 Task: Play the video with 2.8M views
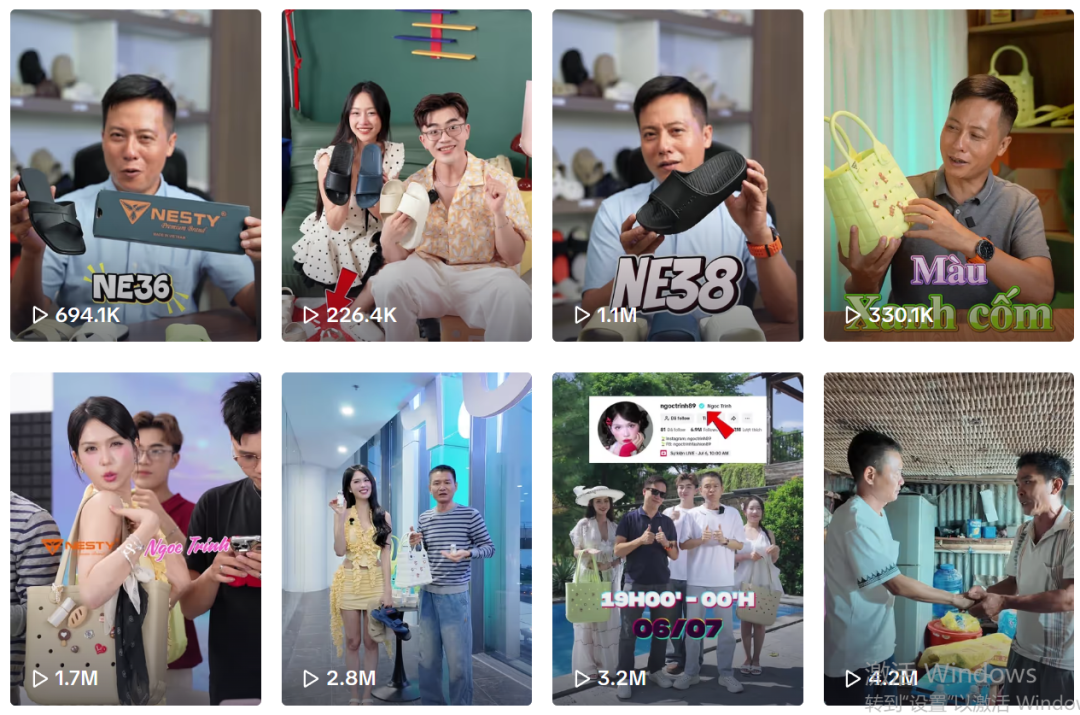(406, 538)
